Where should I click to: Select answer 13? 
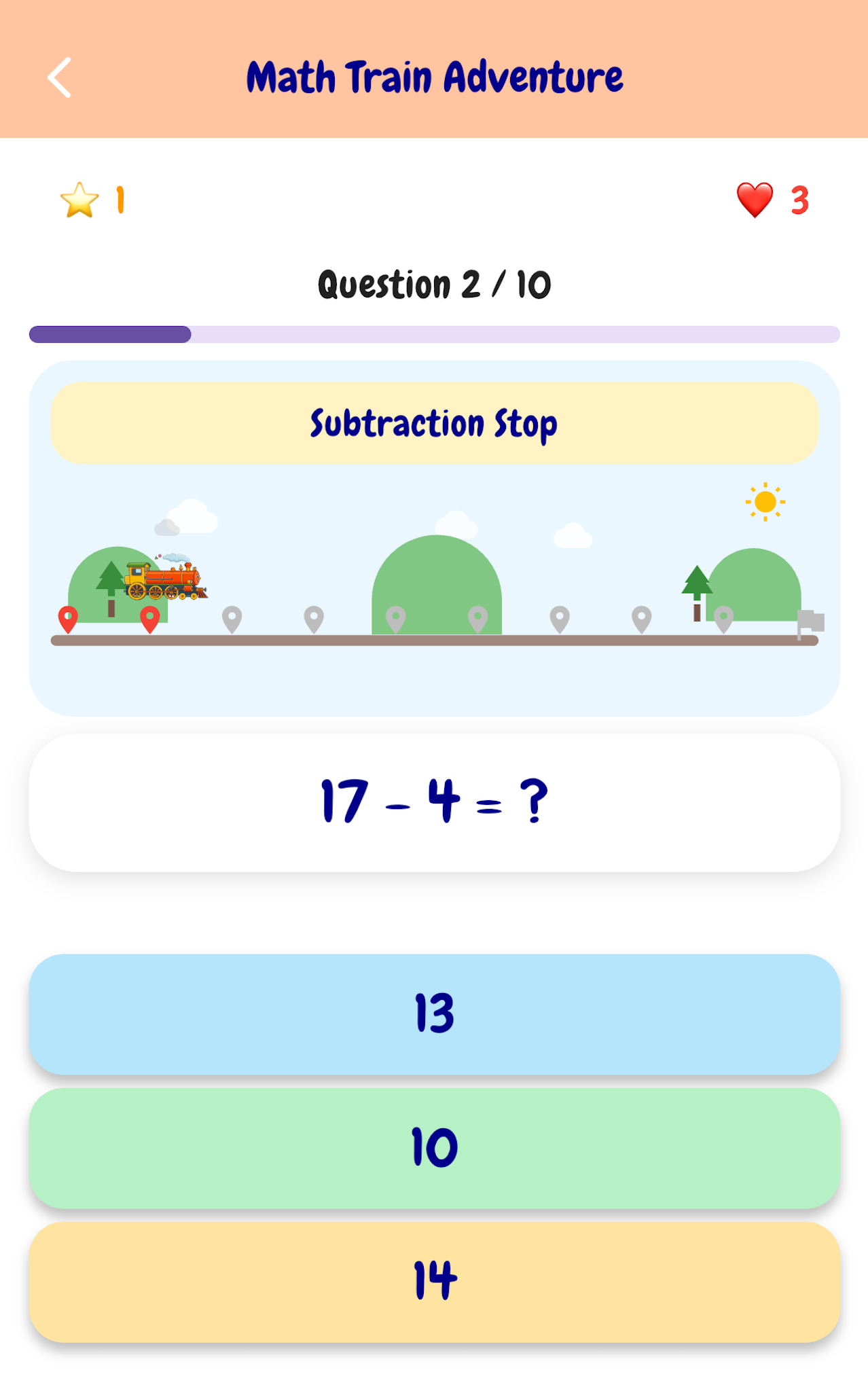(x=434, y=1013)
